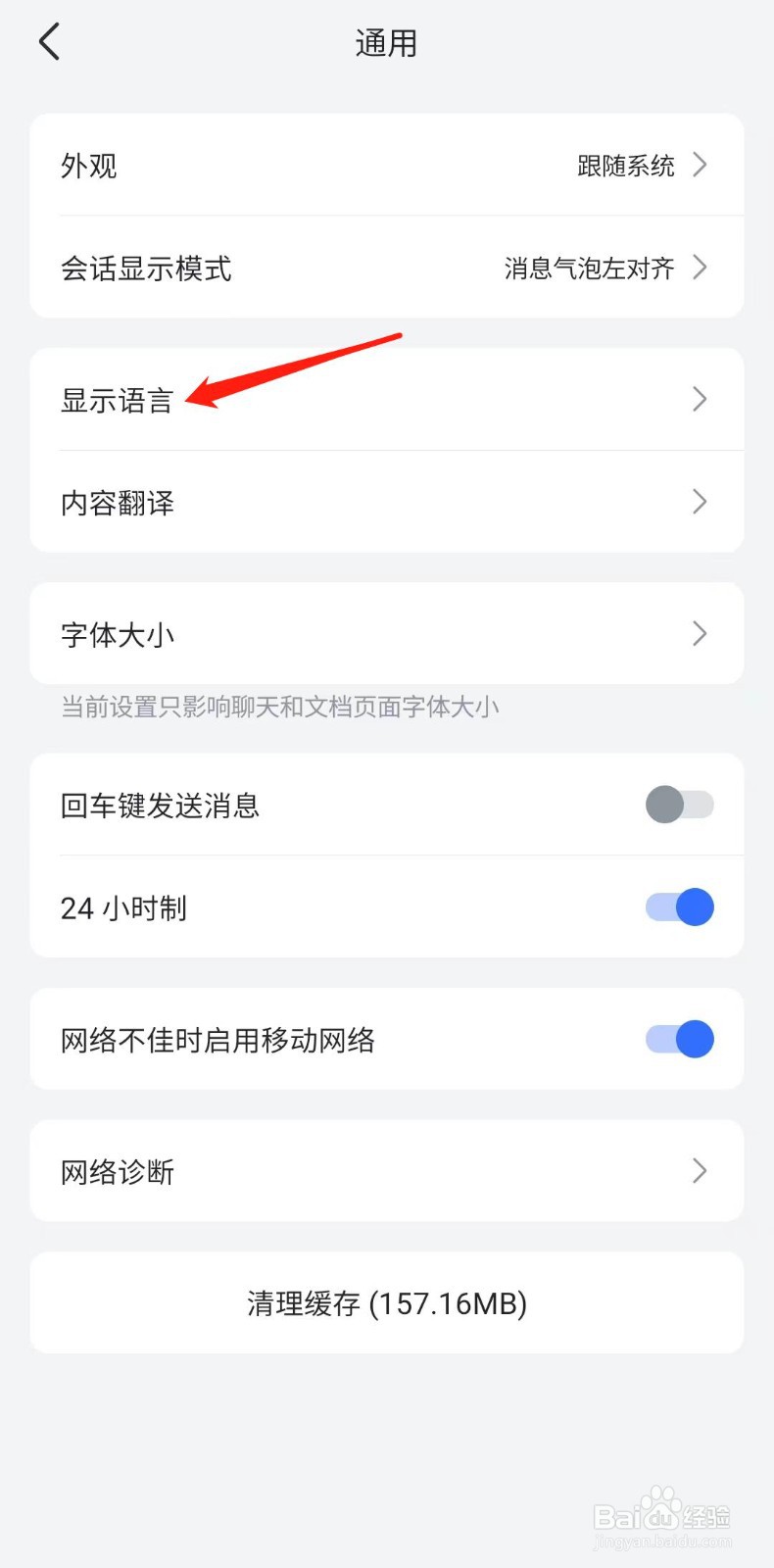Tap the back arrow to leave General settings
The image size is (774, 1568).
49,41
